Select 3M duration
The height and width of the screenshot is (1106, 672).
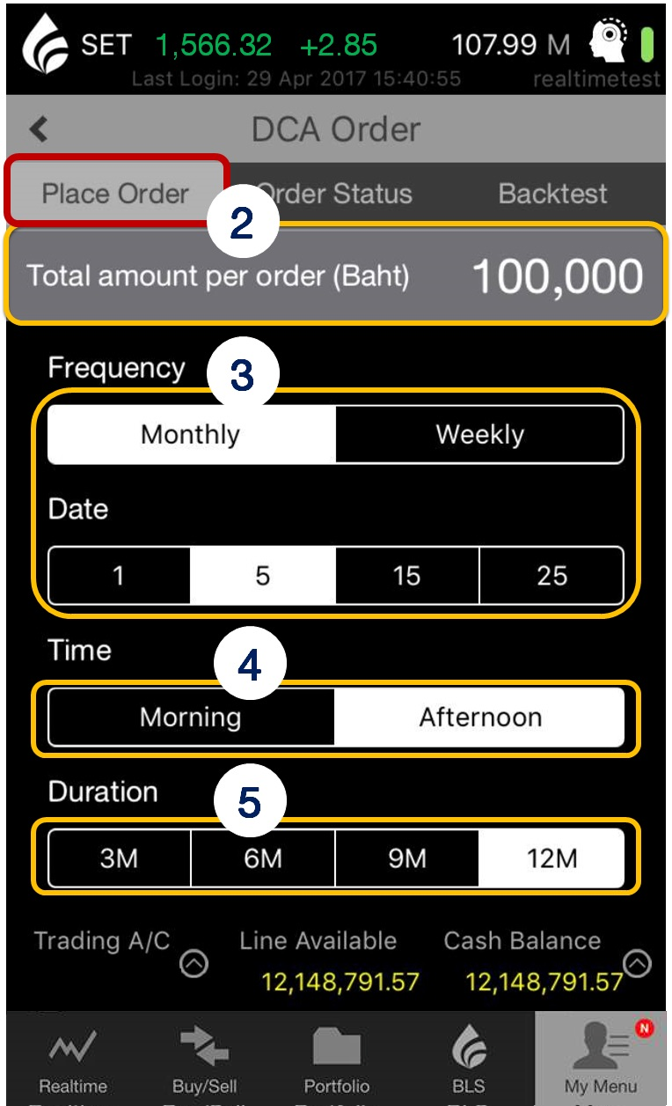point(119,859)
